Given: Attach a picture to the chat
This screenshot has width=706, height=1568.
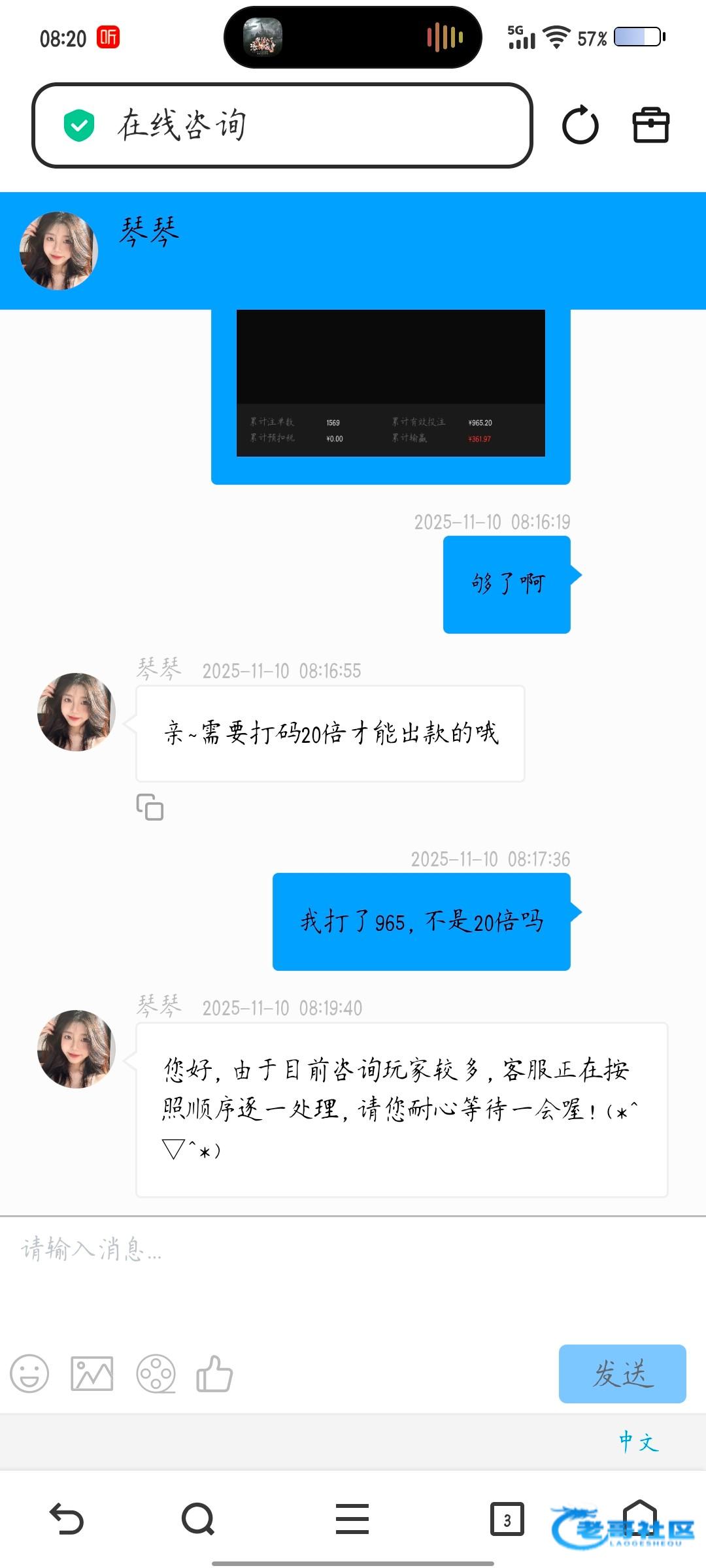Looking at the screenshot, I should click(x=92, y=1373).
